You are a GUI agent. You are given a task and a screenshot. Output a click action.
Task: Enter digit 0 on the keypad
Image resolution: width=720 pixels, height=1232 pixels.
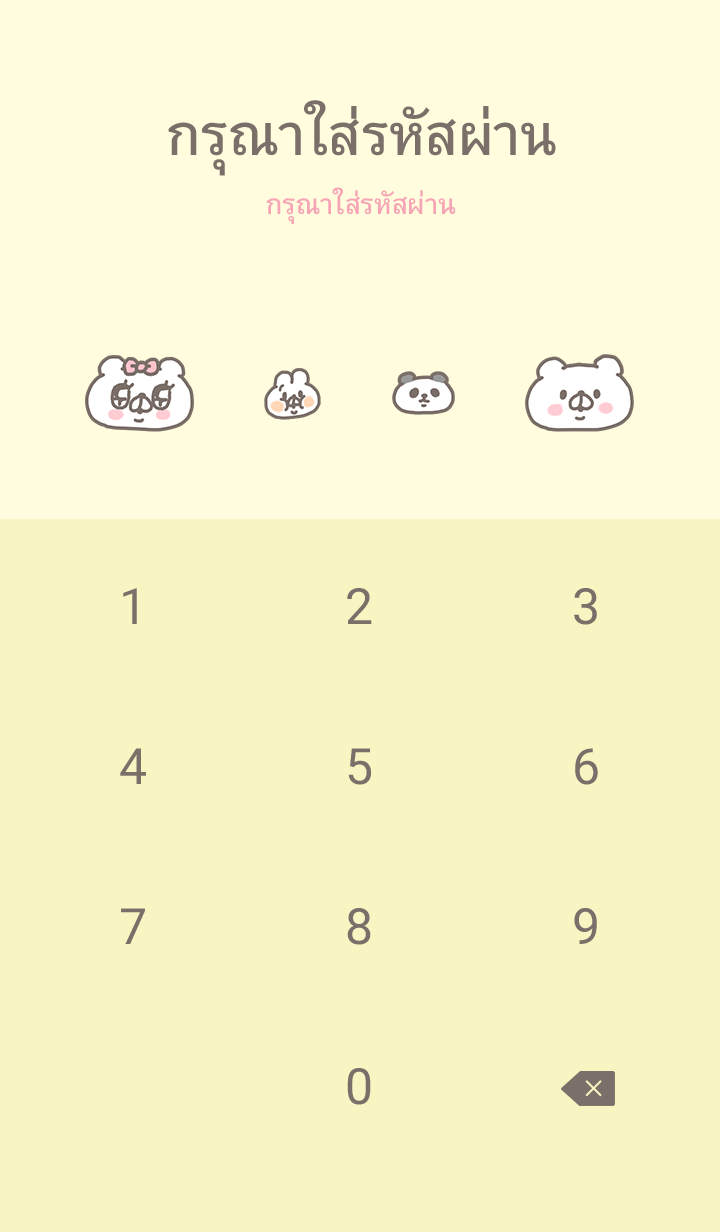coord(359,1087)
